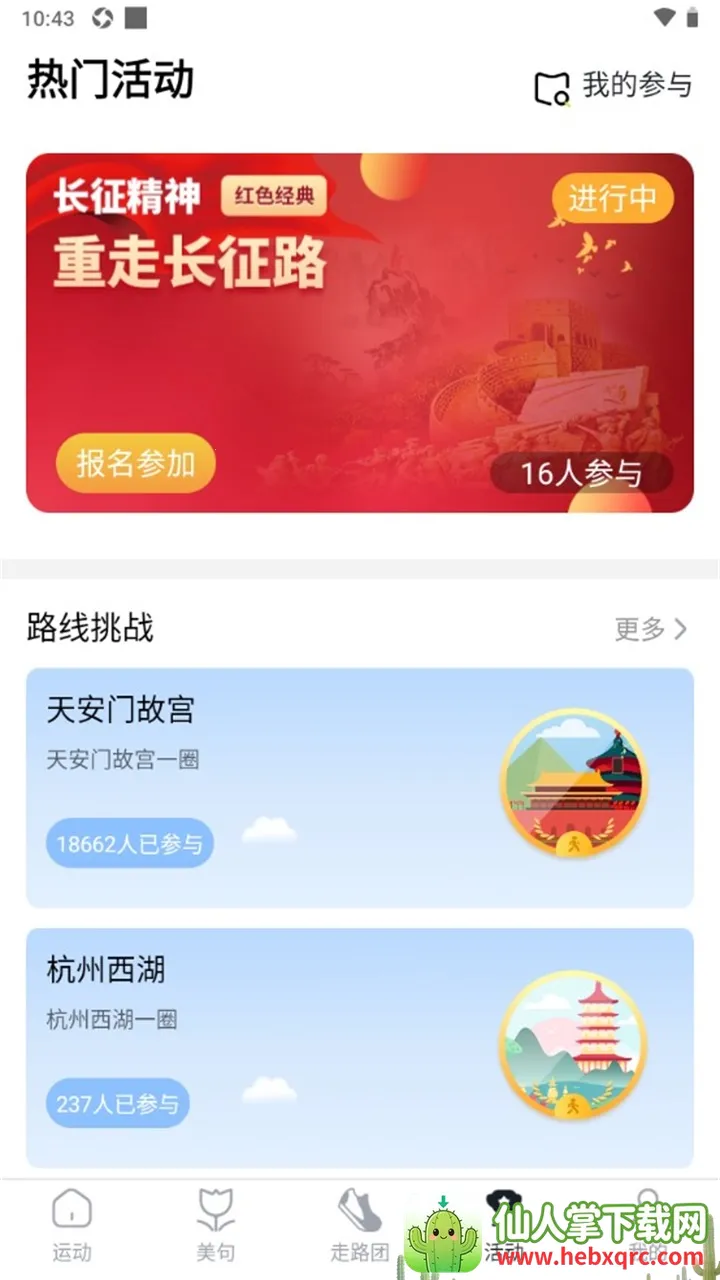Open 我的参与 (My participation)
Image resolution: width=720 pixels, height=1280 pixels.
tap(613, 87)
